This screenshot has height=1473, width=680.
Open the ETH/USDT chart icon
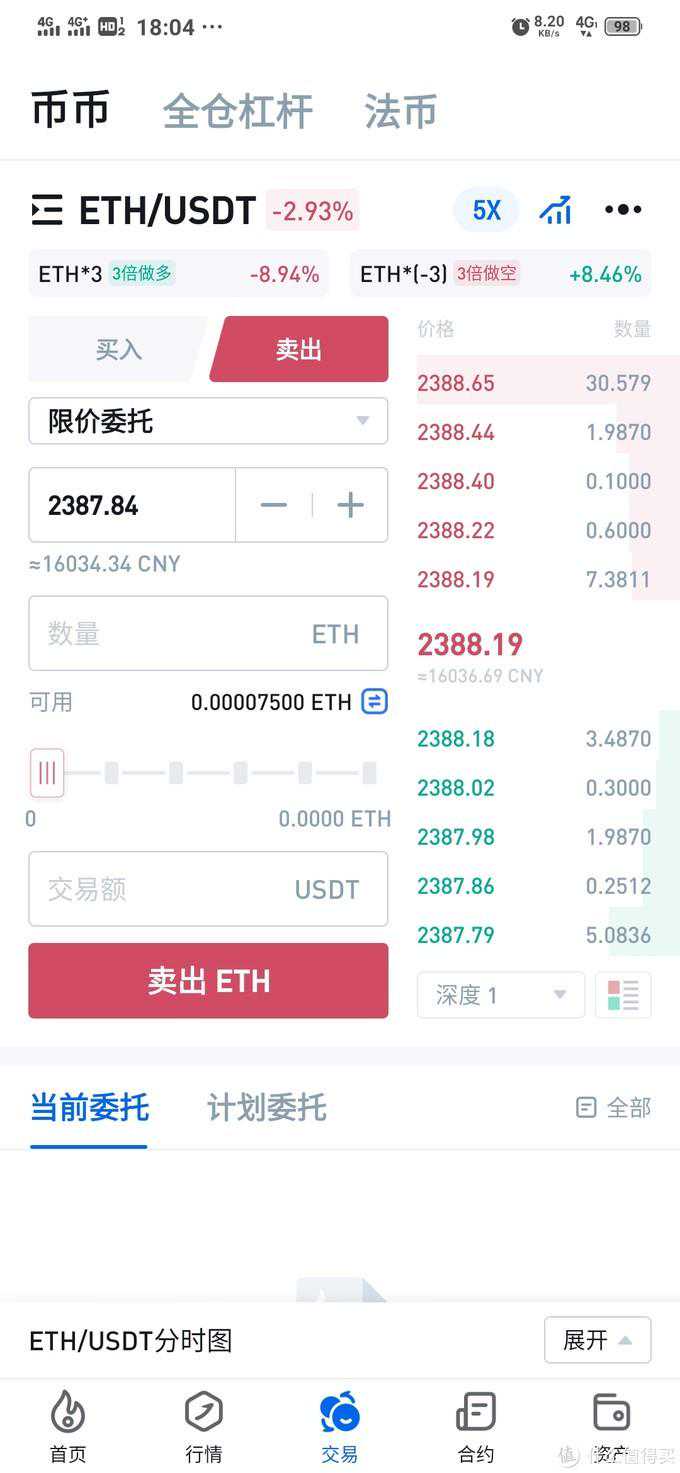[555, 210]
